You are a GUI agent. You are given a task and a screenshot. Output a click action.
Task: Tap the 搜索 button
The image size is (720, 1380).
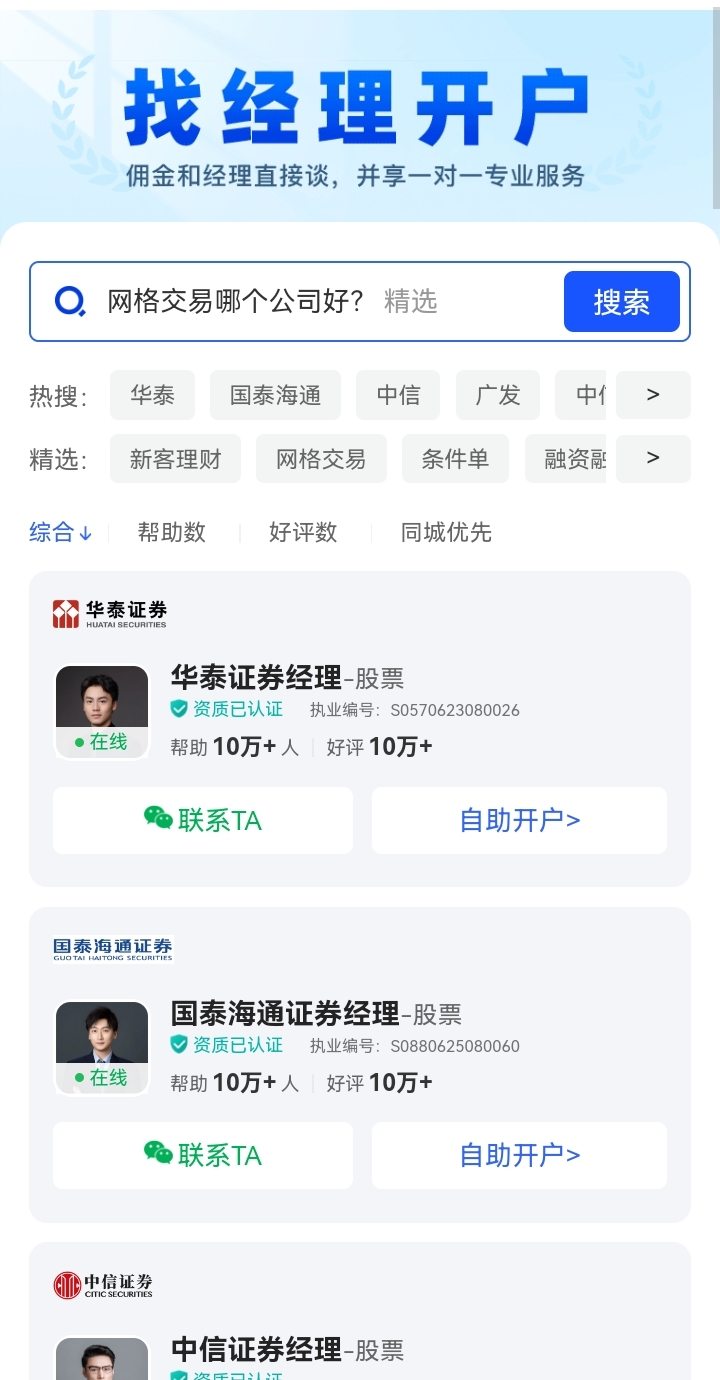tap(621, 301)
